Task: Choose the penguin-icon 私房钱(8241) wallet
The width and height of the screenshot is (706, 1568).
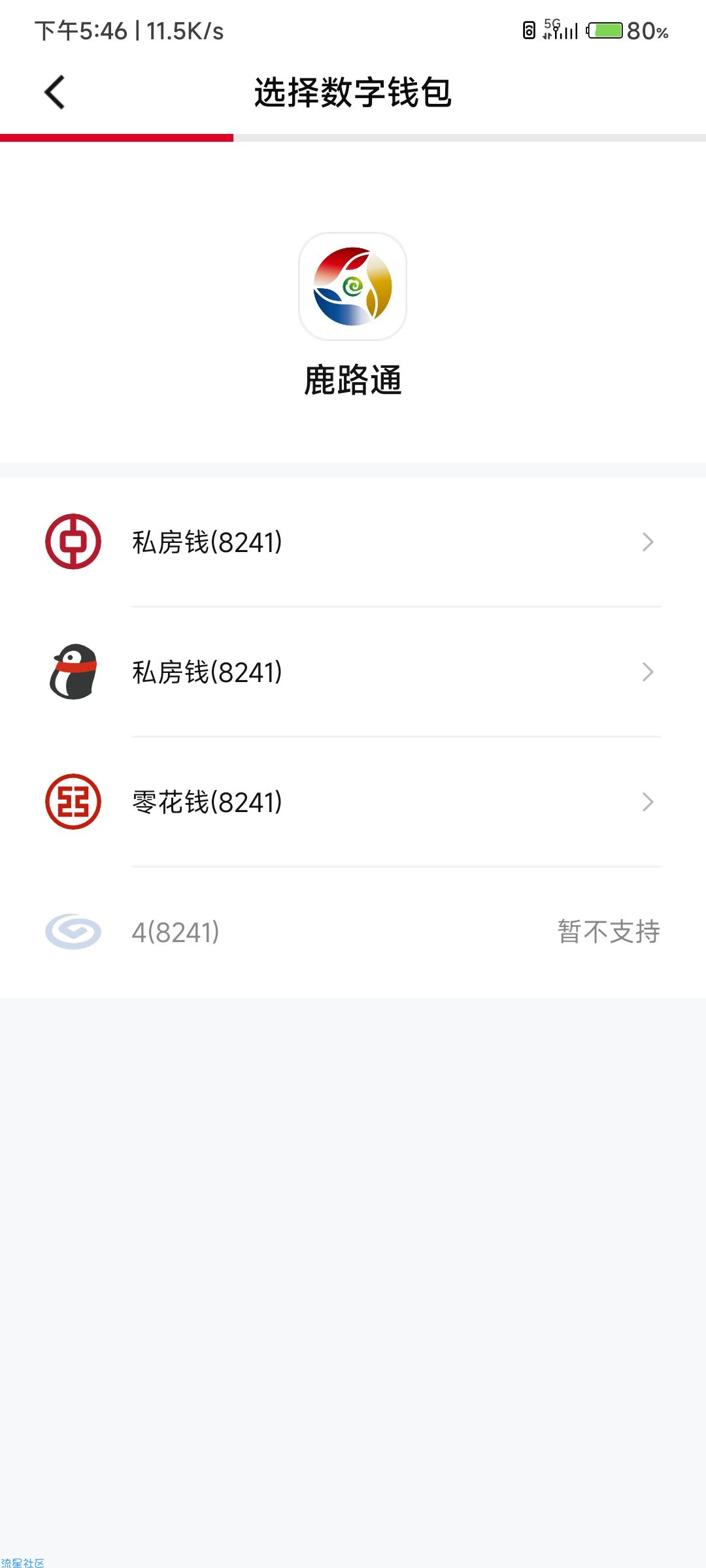Action: 353,672
